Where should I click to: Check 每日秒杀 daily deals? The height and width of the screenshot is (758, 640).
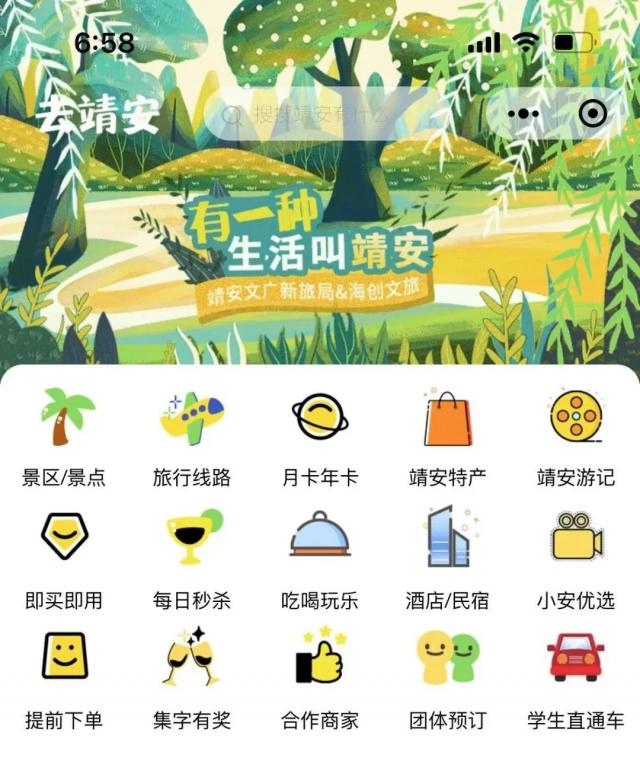pos(192,558)
